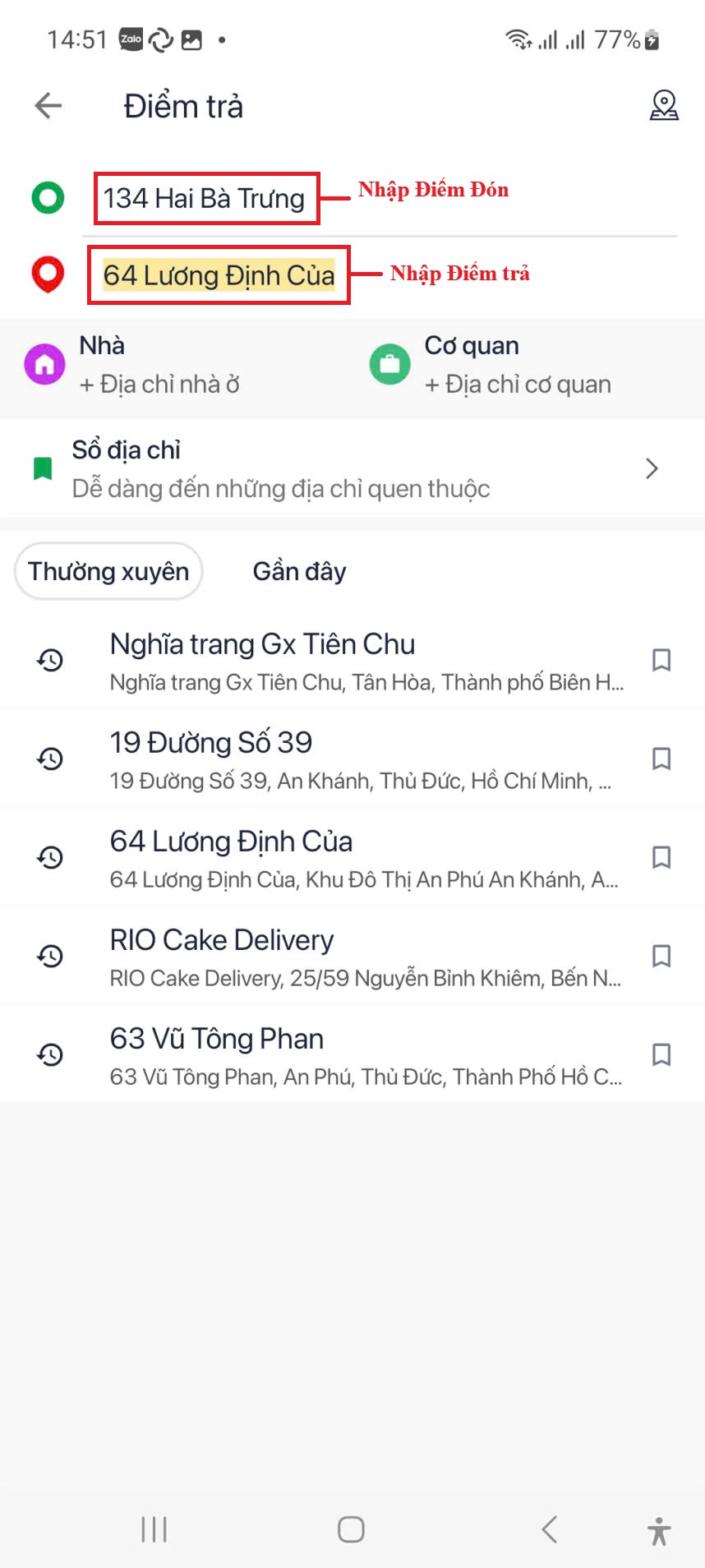Click the Sổ địa chỉ bookmark icon
This screenshot has width=705, height=1568.
click(44, 468)
